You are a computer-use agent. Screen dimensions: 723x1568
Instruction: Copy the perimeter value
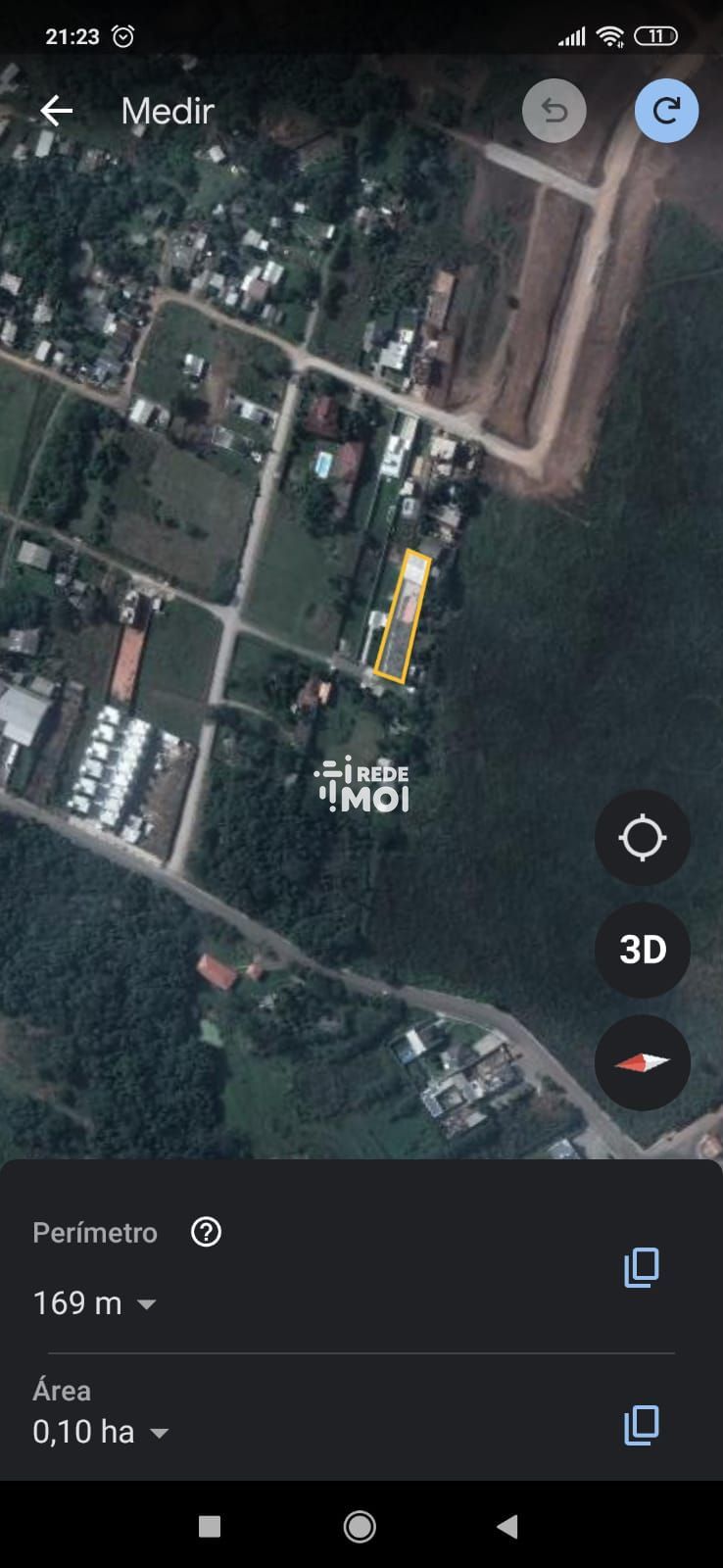[642, 1267]
